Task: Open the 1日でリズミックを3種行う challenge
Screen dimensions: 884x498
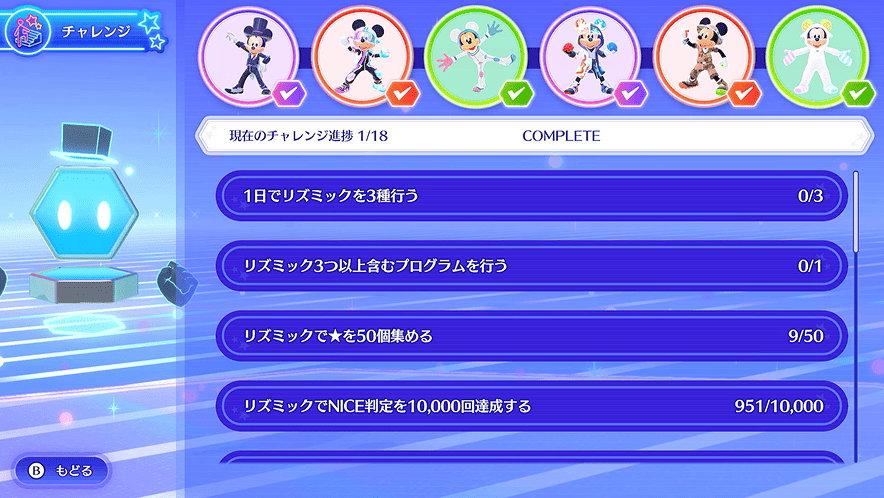Action: pyautogui.click(x=531, y=196)
